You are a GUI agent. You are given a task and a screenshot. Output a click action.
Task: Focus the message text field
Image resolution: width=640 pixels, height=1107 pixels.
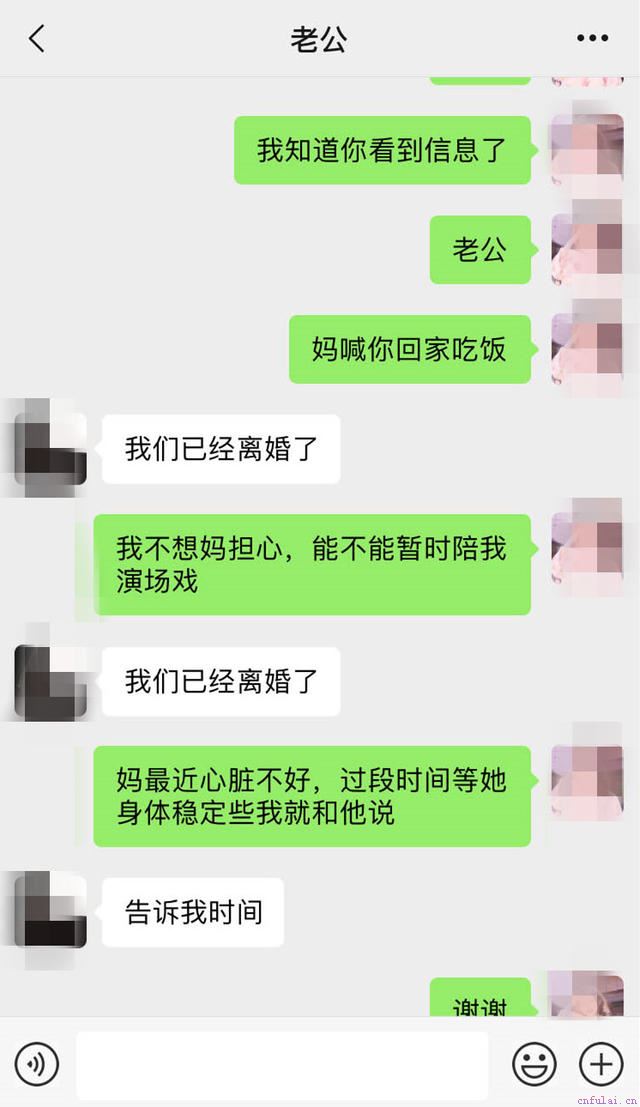point(282,1065)
